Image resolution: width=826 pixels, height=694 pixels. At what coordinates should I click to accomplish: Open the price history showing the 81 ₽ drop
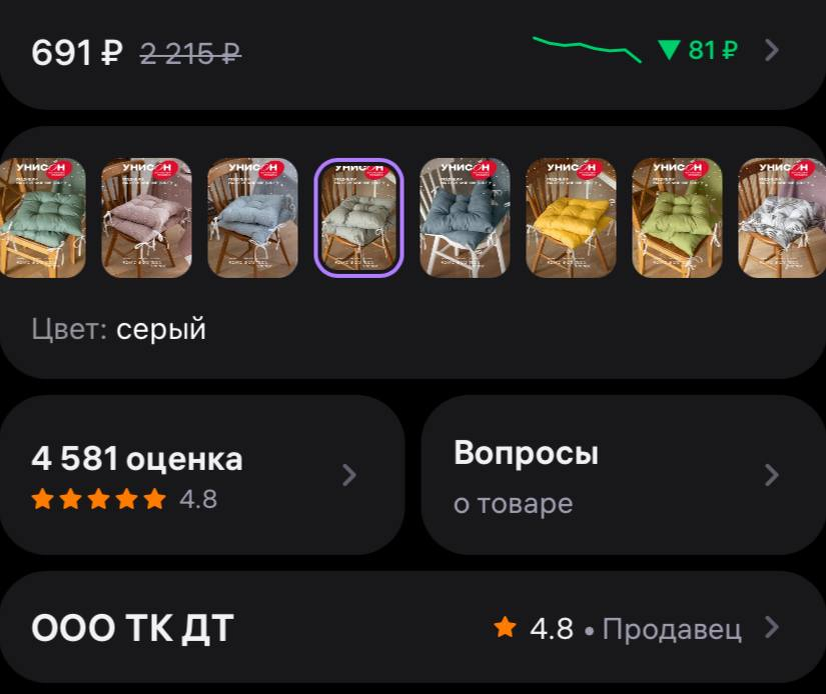click(697, 50)
